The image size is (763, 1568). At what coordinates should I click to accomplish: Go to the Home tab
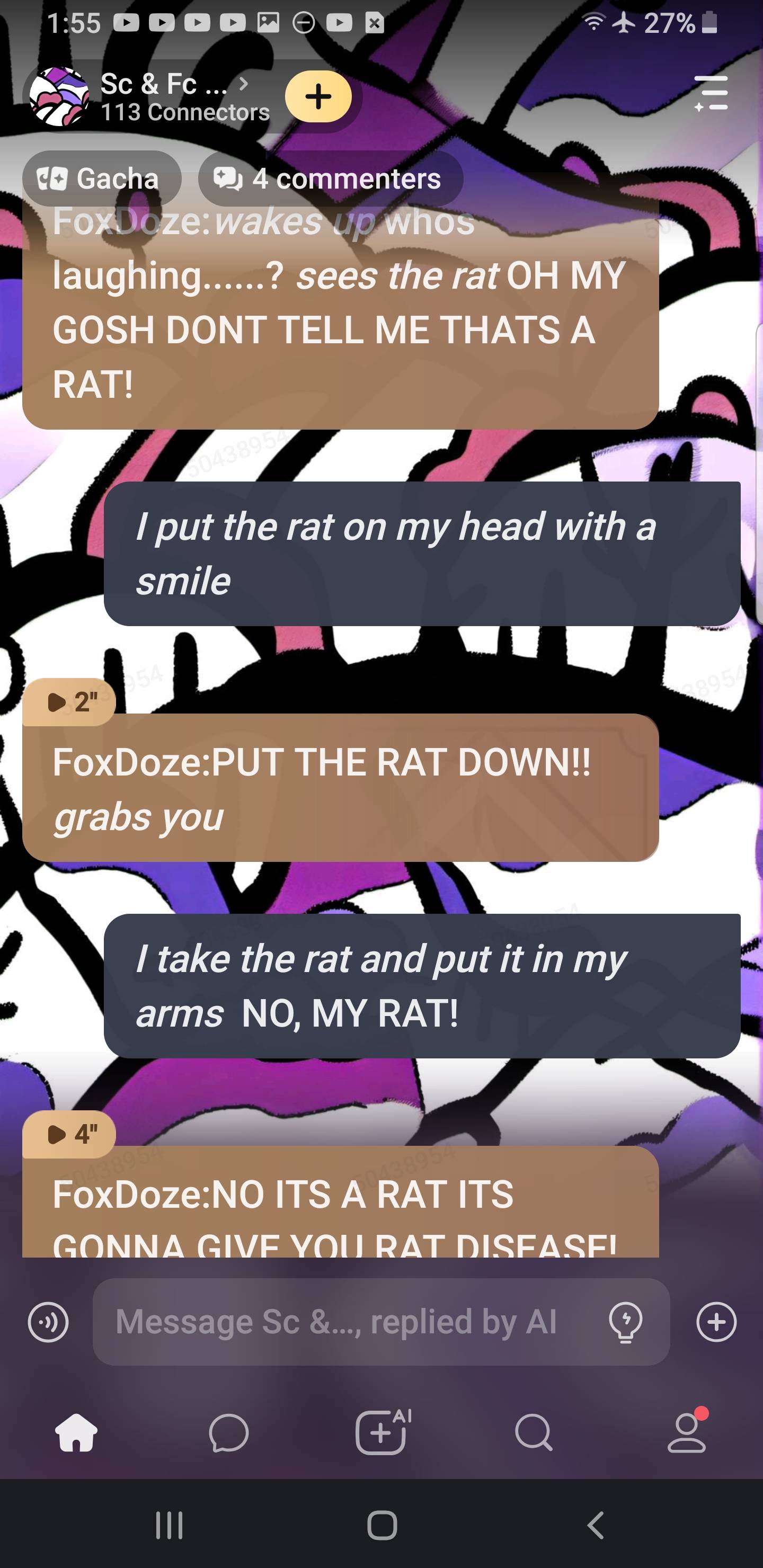(x=76, y=1433)
